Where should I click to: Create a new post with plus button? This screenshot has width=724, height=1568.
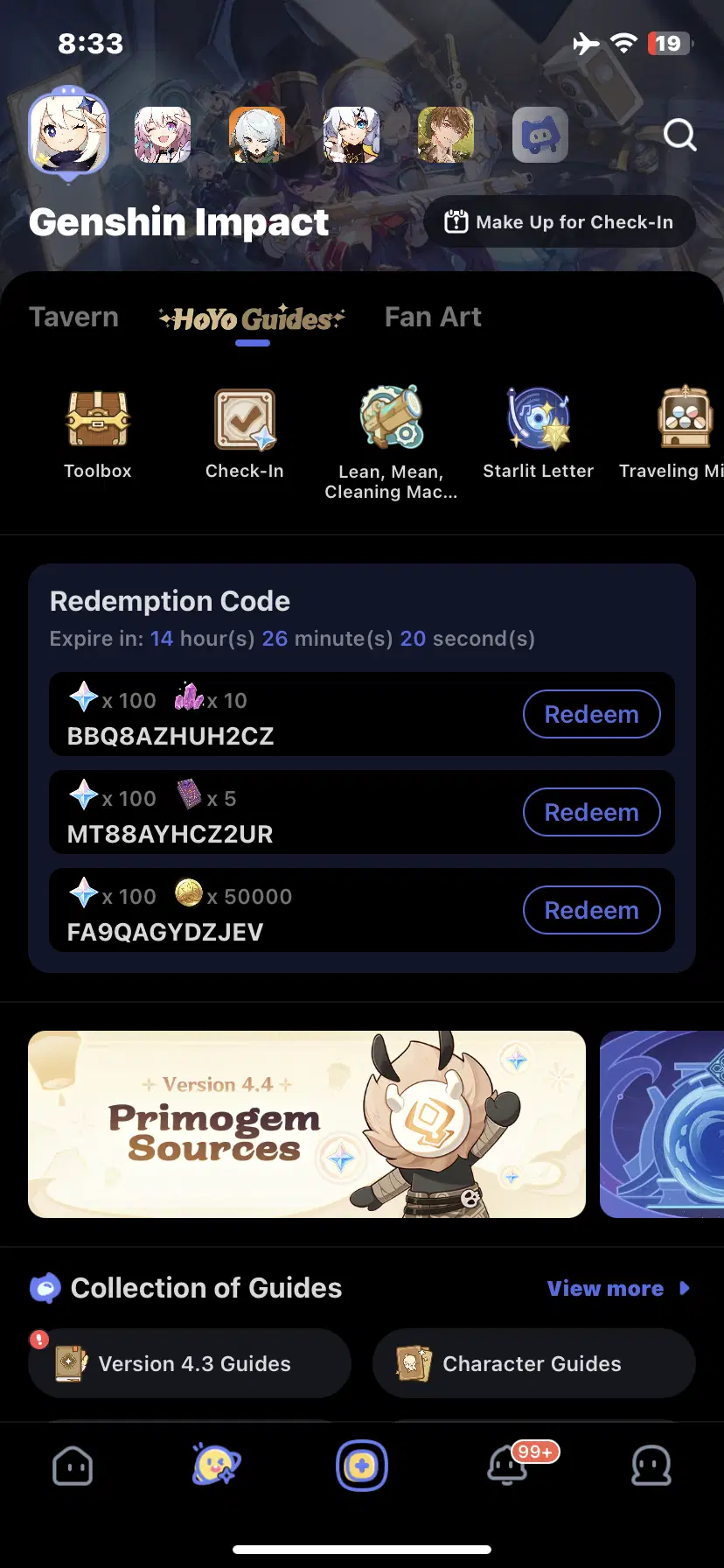click(362, 1465)
